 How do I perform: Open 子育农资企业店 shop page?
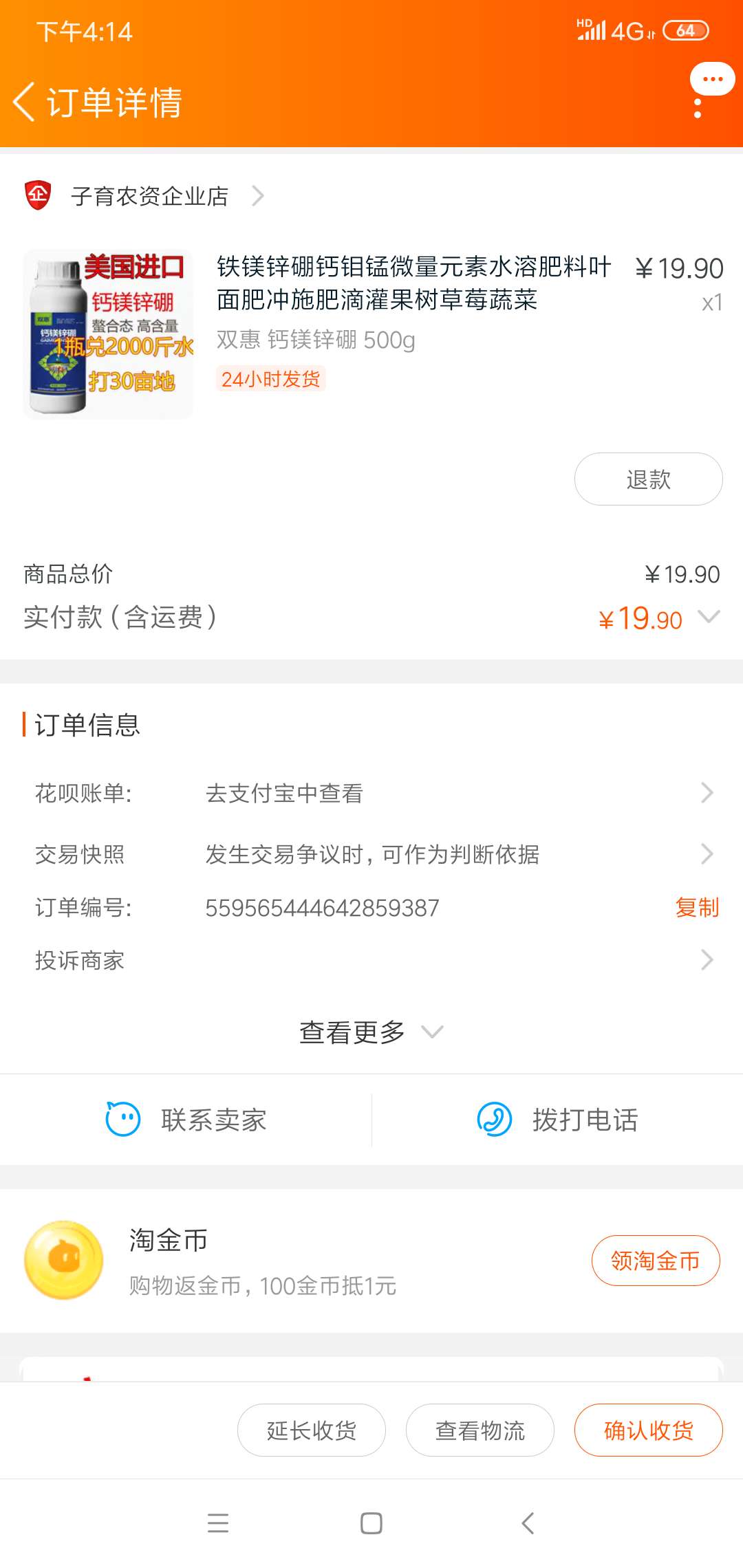(150, 196)
